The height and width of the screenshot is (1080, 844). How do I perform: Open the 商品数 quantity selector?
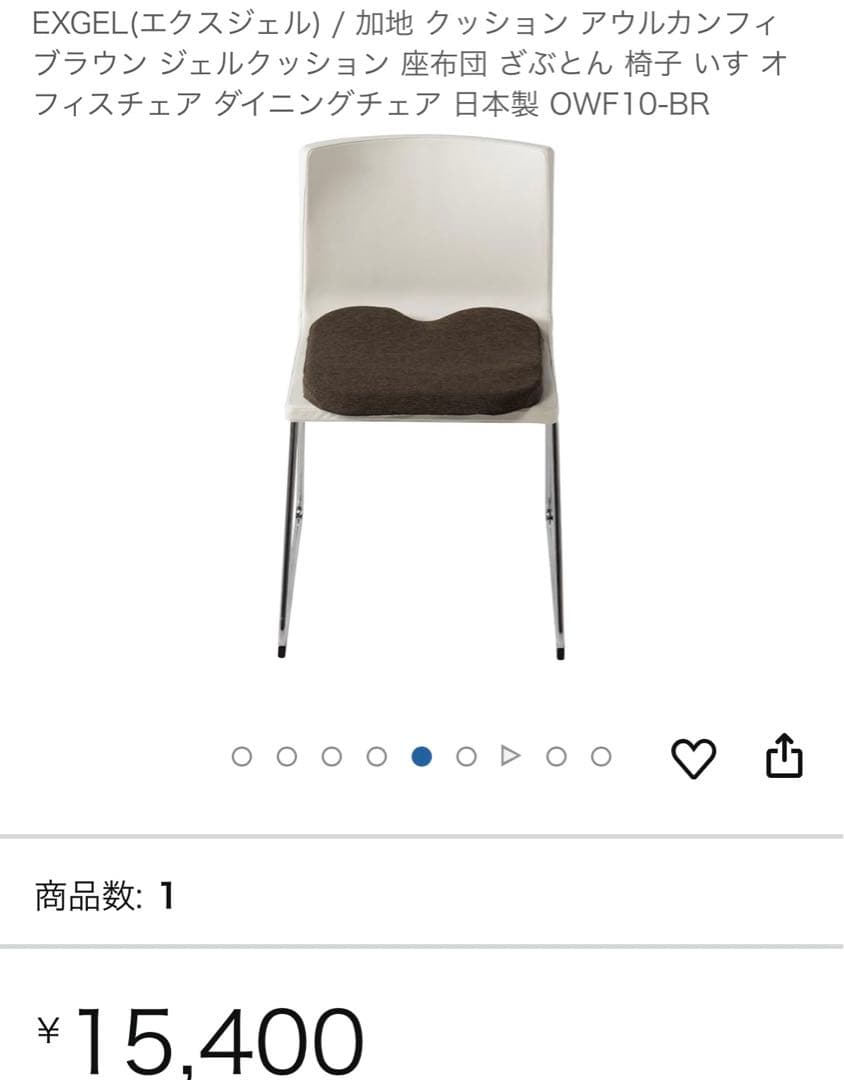click(x=105, y=896)
